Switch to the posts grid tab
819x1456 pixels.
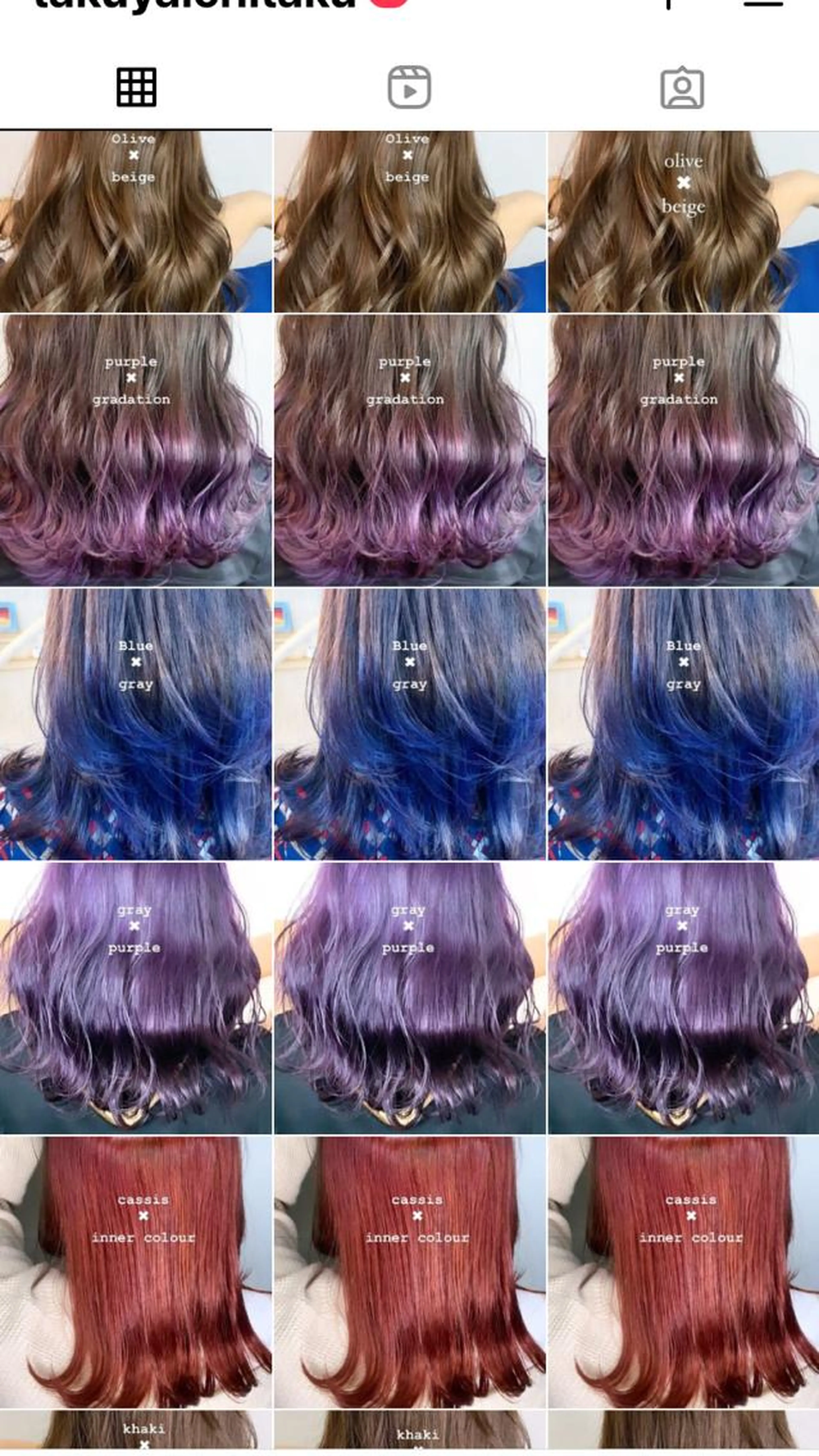click(x=136, y=87)
